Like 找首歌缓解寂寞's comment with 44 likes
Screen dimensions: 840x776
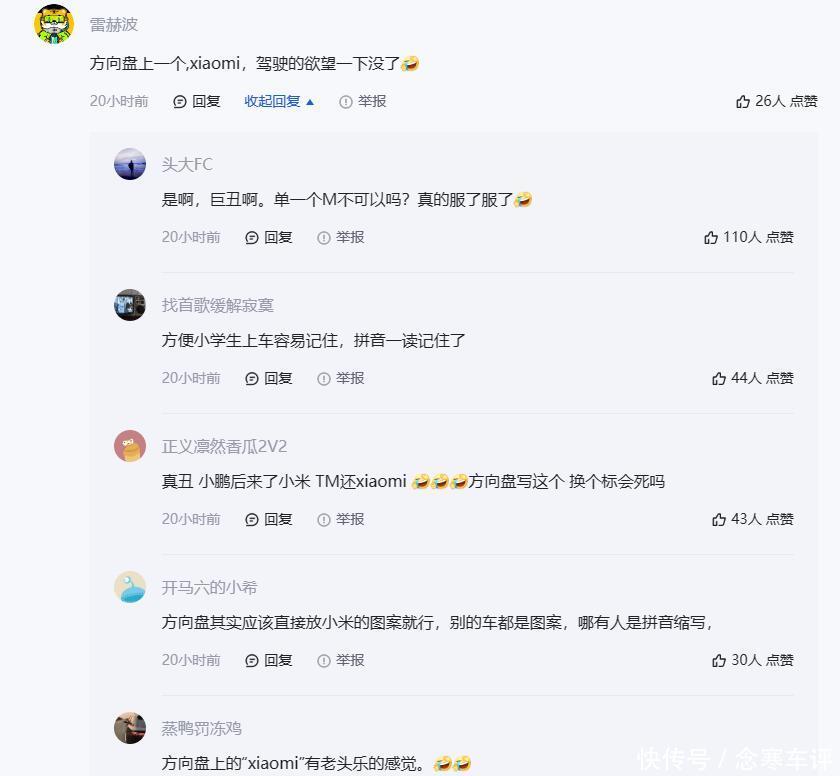[752, 378]
